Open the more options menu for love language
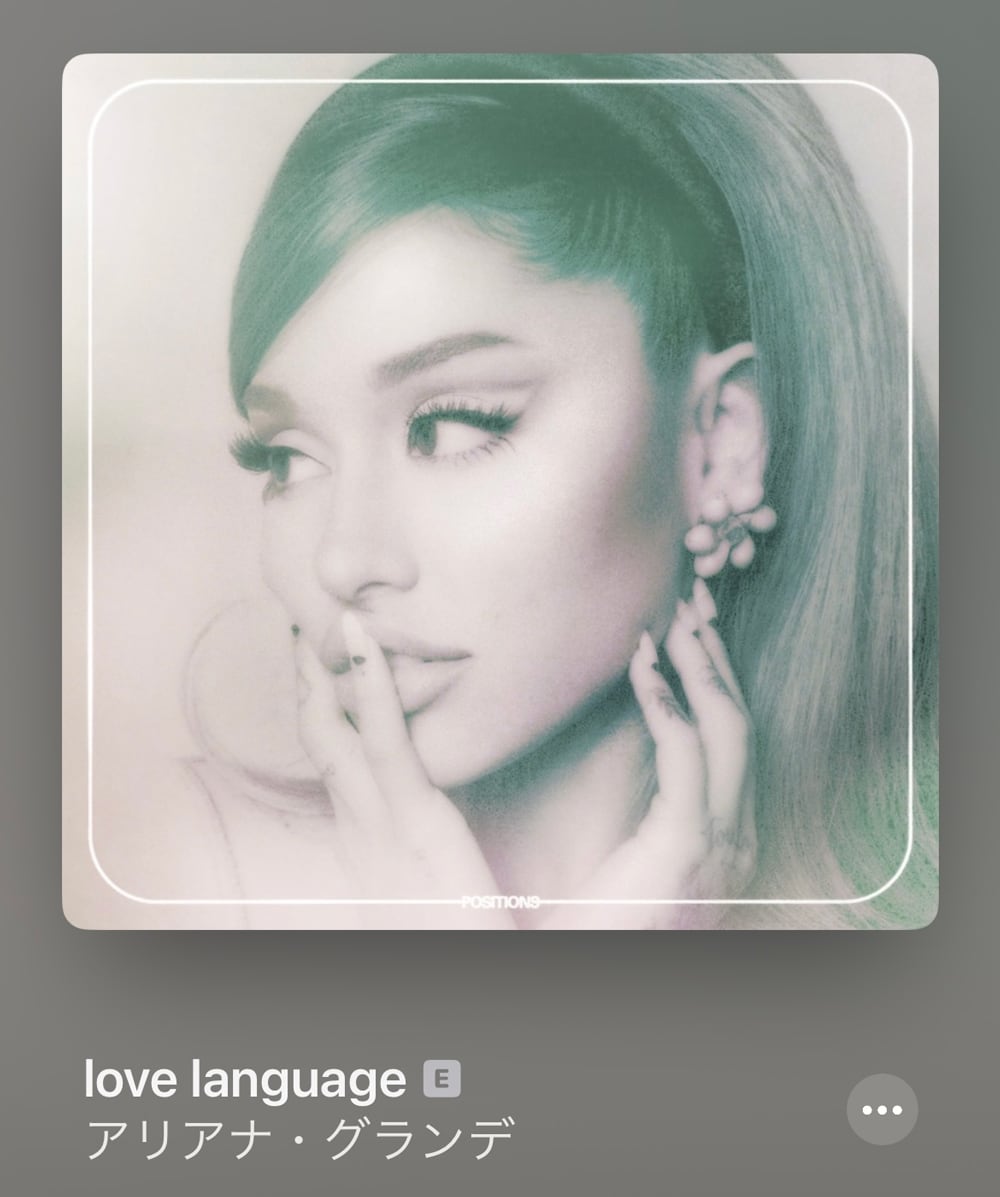Viewport: 1000px width, 1197px height. tap(881, 1109)
